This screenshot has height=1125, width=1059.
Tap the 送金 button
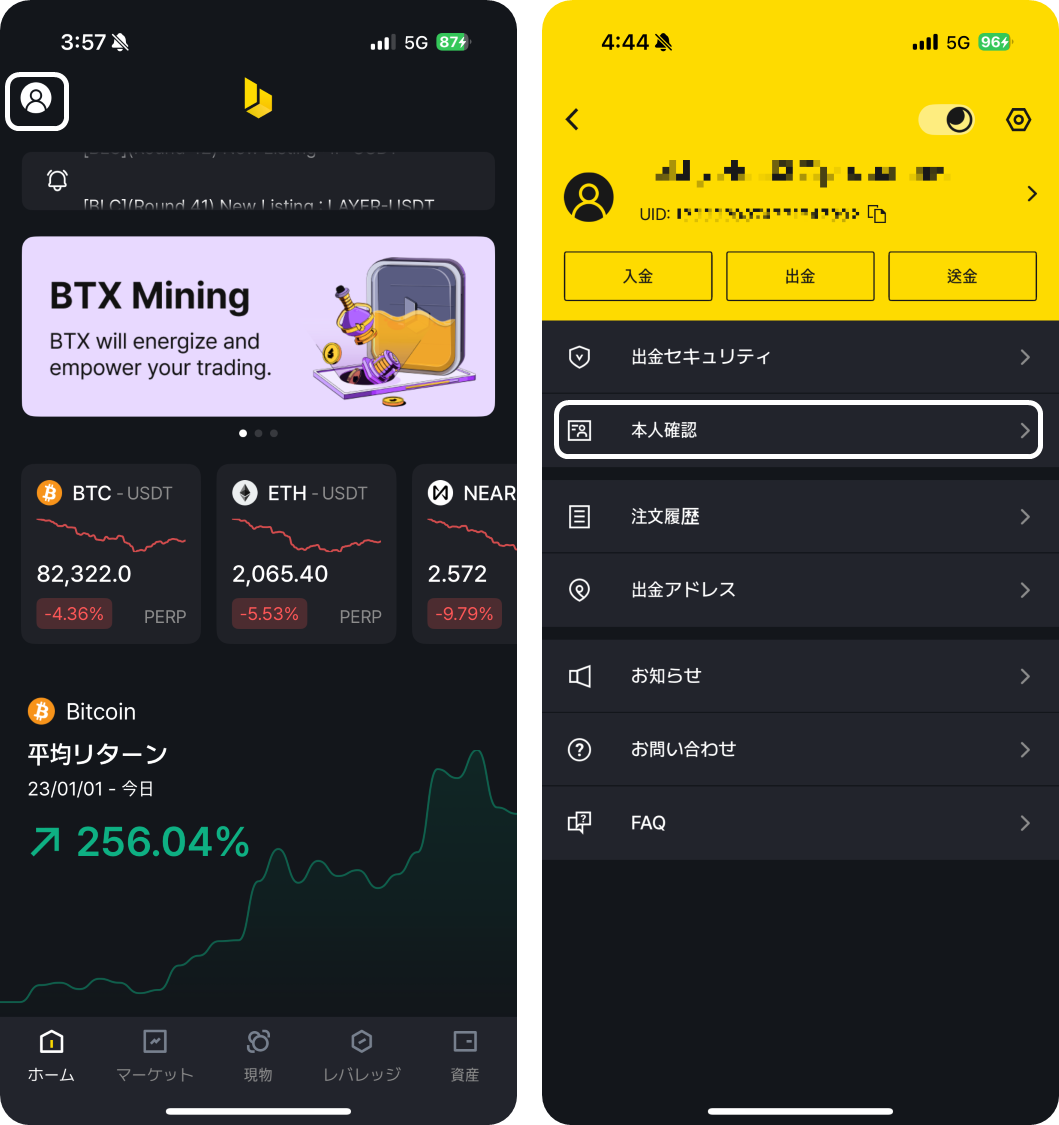click(962, 276)
